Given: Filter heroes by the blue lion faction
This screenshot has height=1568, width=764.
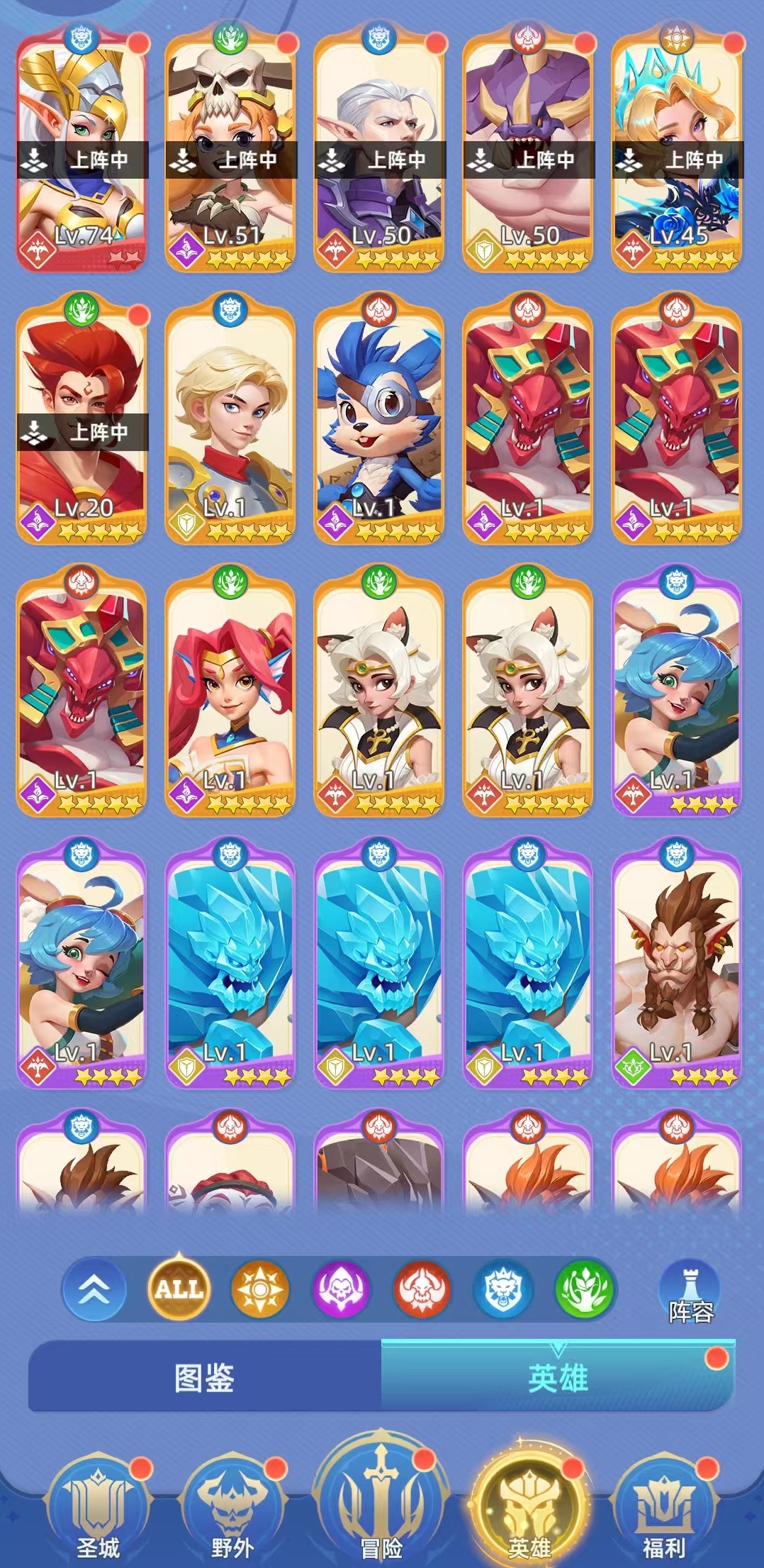Looking at the screenshot, I should 503,1290.
